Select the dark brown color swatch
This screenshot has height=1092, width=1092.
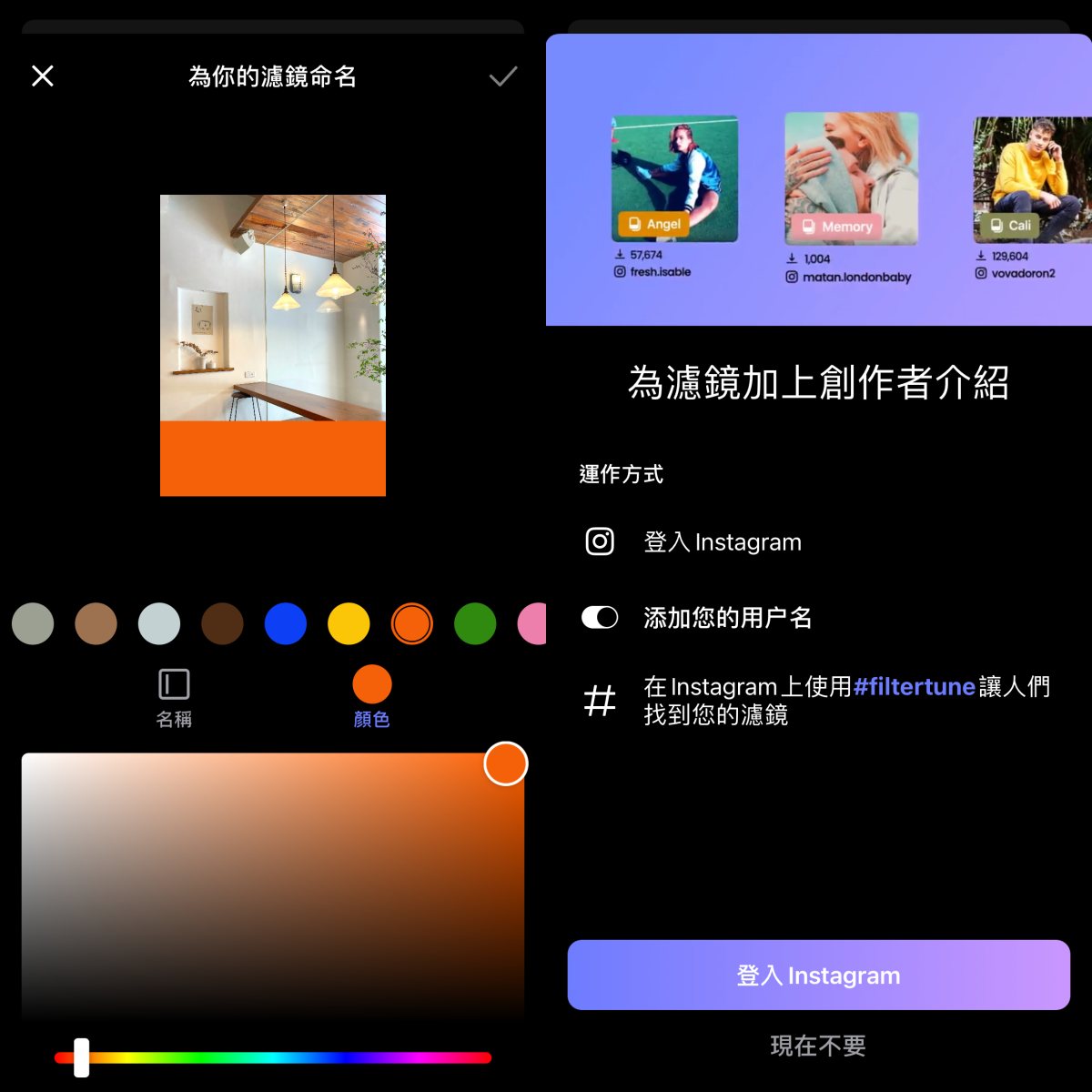click(222, 624)
